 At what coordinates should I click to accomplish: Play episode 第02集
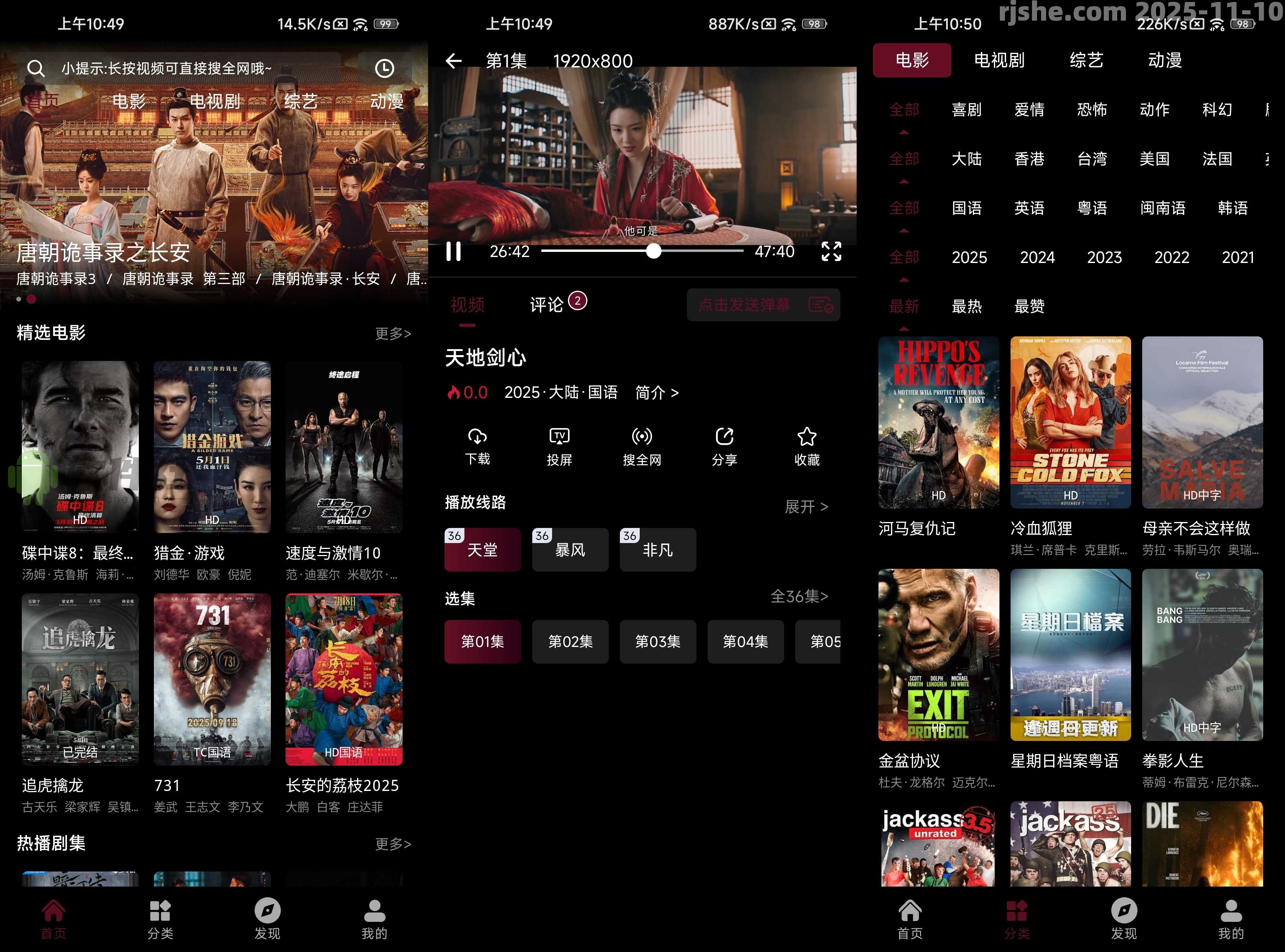pyautogui.click(x=570, y=641)
